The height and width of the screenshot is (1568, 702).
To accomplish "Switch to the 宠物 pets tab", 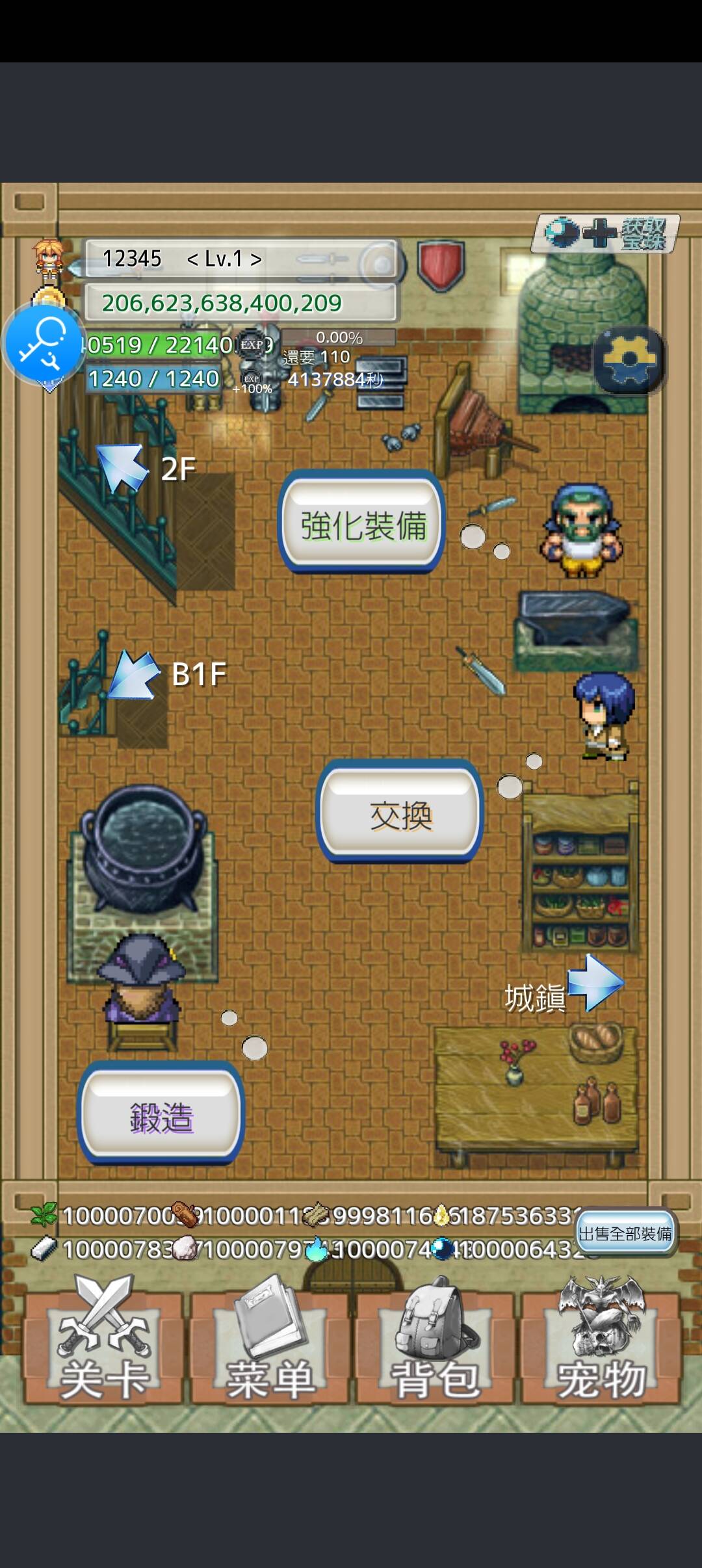I will [601, 1346].
